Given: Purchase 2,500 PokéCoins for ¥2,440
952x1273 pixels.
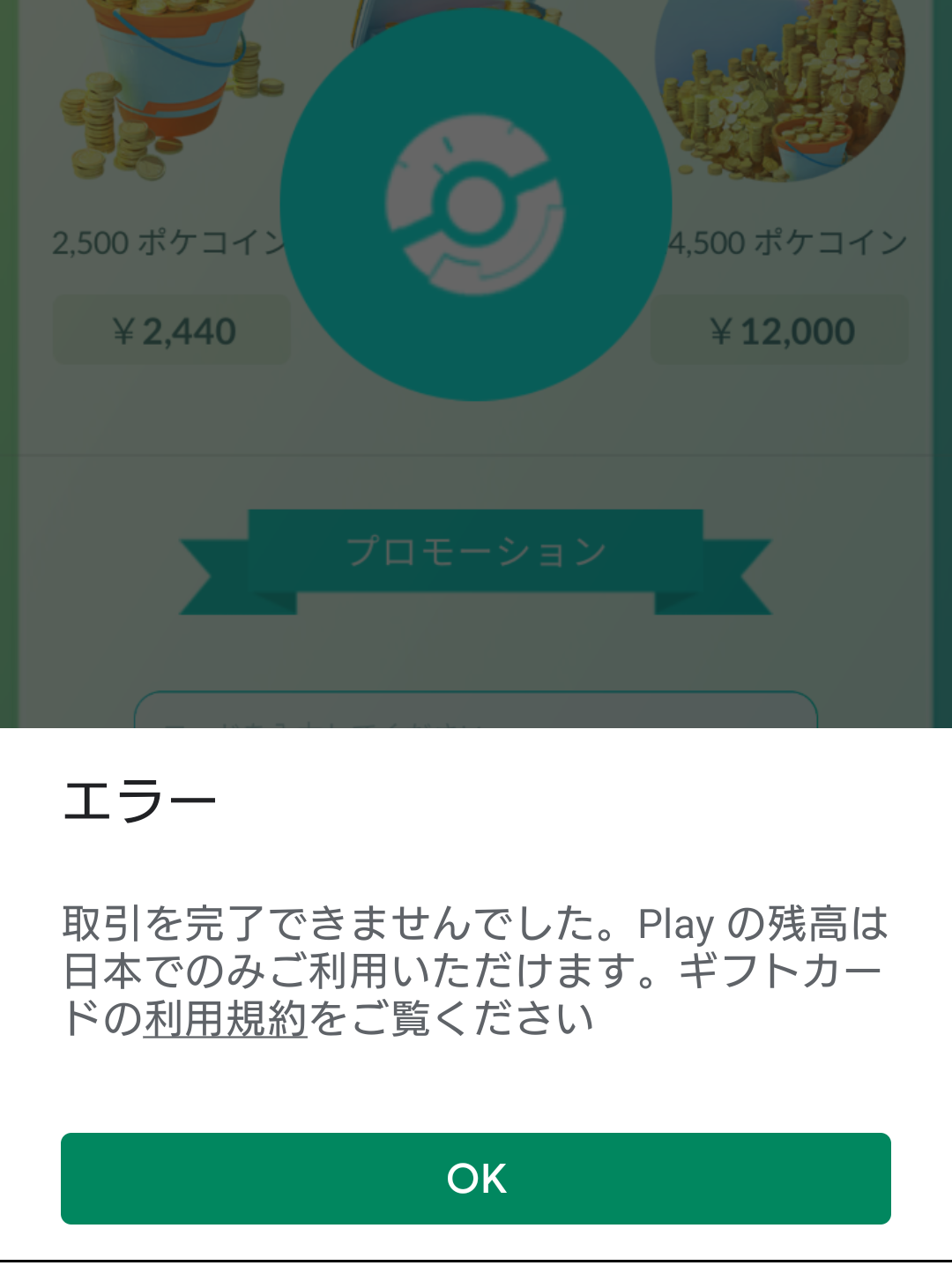Looking at the screenshot, I should click(173, 331).
